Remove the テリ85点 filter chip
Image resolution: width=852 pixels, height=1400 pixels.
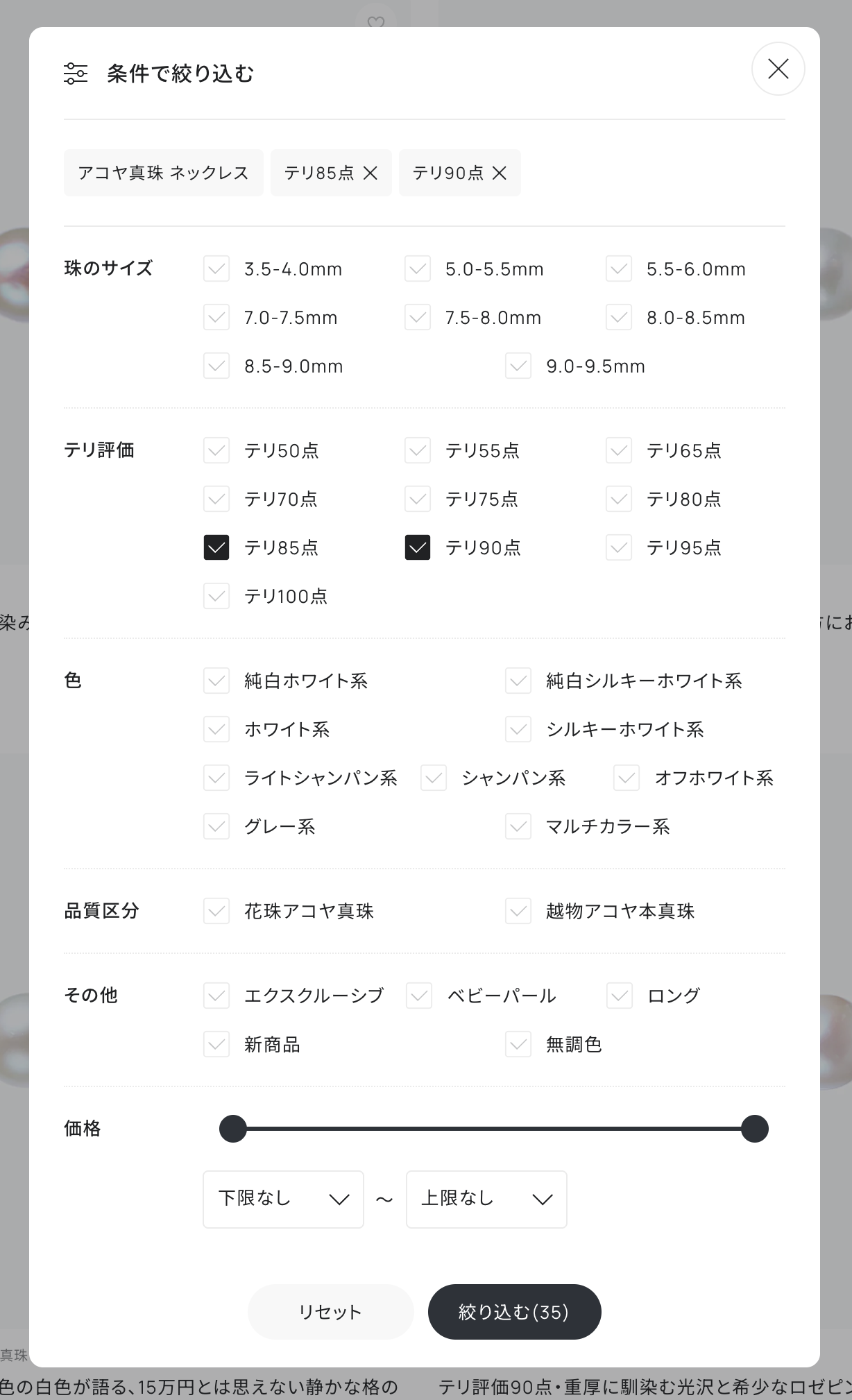370,173
